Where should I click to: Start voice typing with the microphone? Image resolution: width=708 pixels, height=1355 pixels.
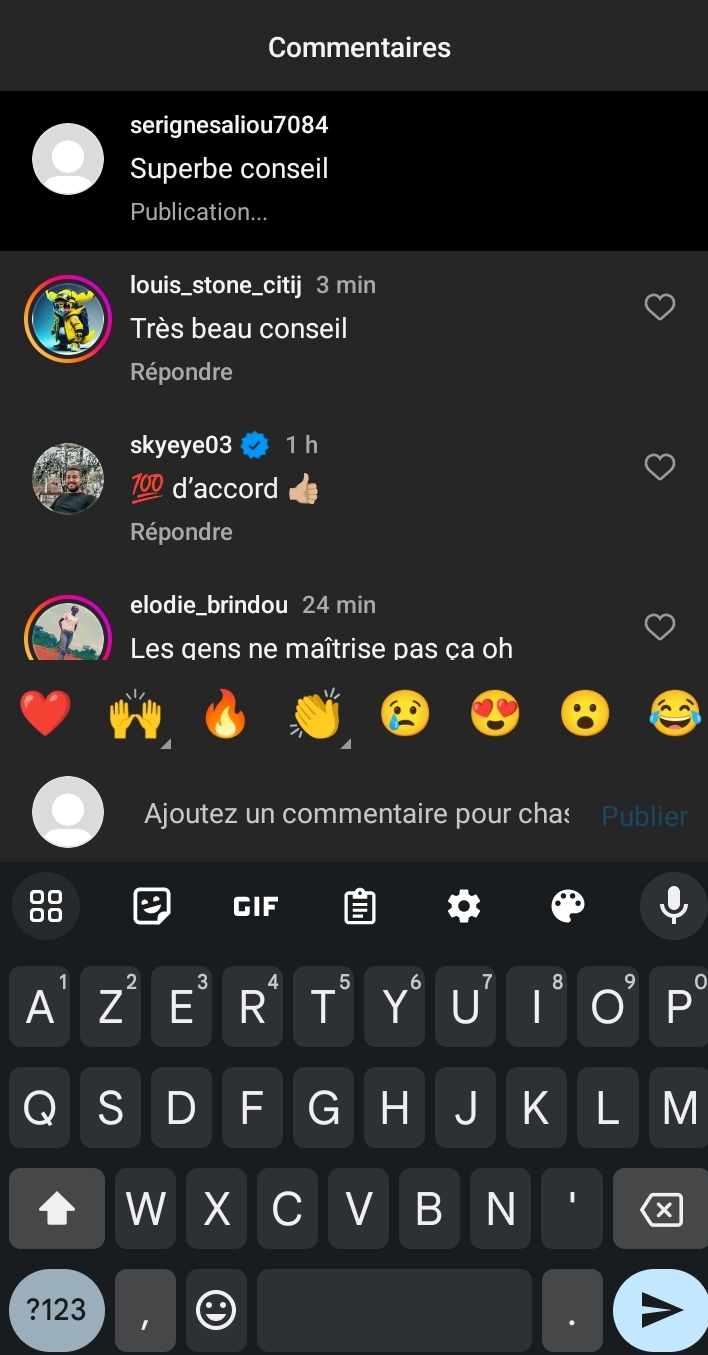673,905
